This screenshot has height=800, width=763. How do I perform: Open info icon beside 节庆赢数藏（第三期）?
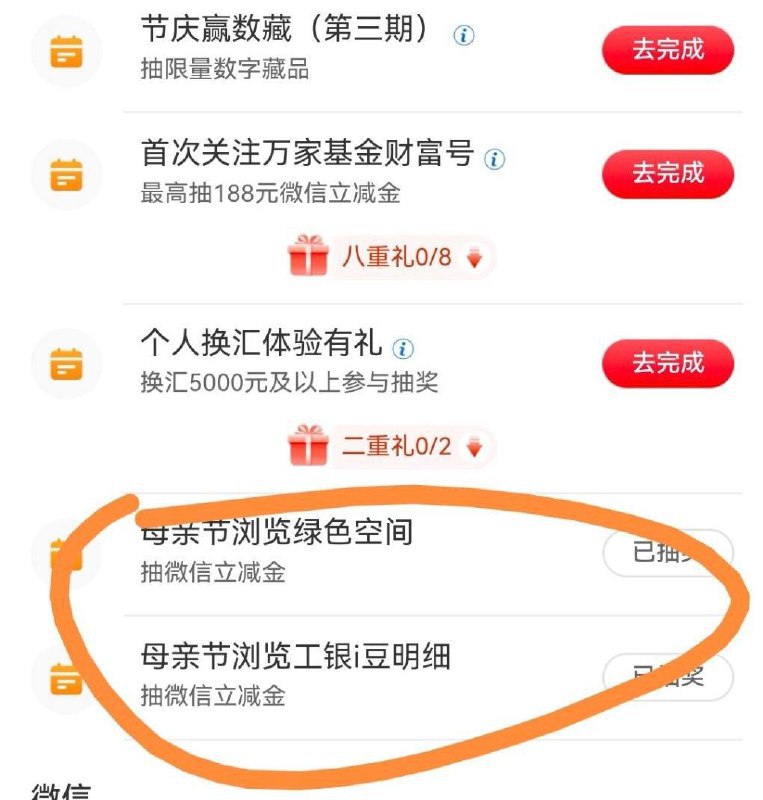(464, 36)
